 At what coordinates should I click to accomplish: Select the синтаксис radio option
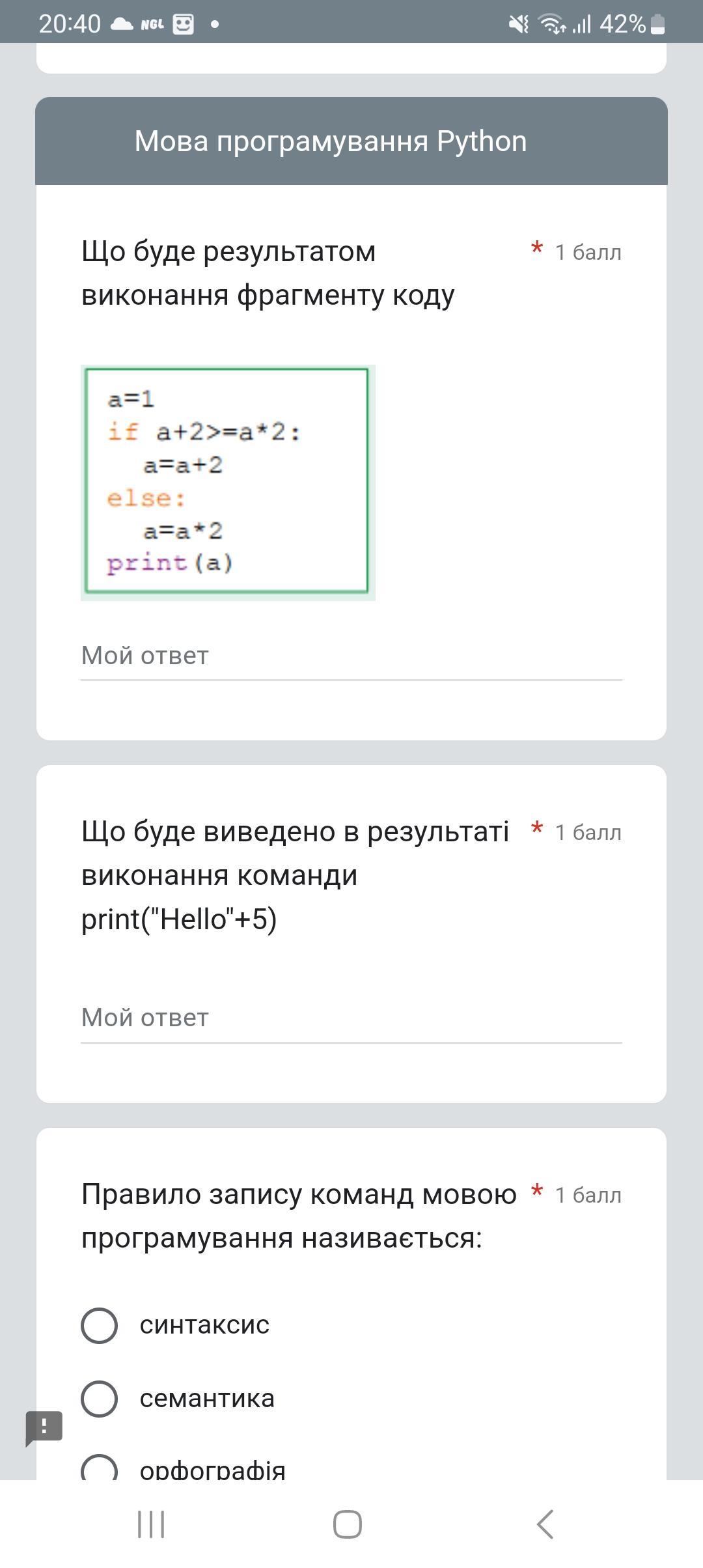click(x=99, y=1325)
